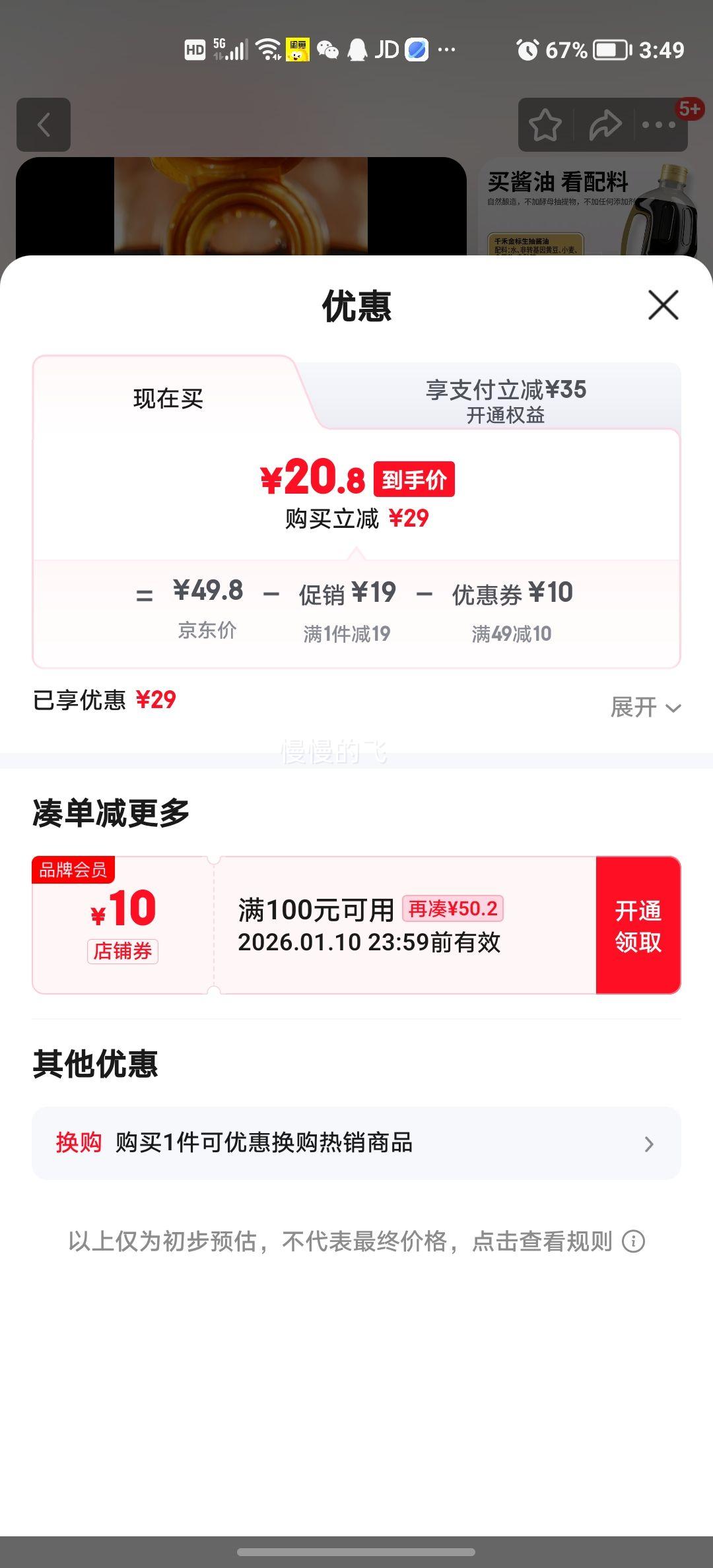Tap the JD indicator in the status bar
Image resolution: width=713 pixels, height=1568 pixels.
pos(386,49)
